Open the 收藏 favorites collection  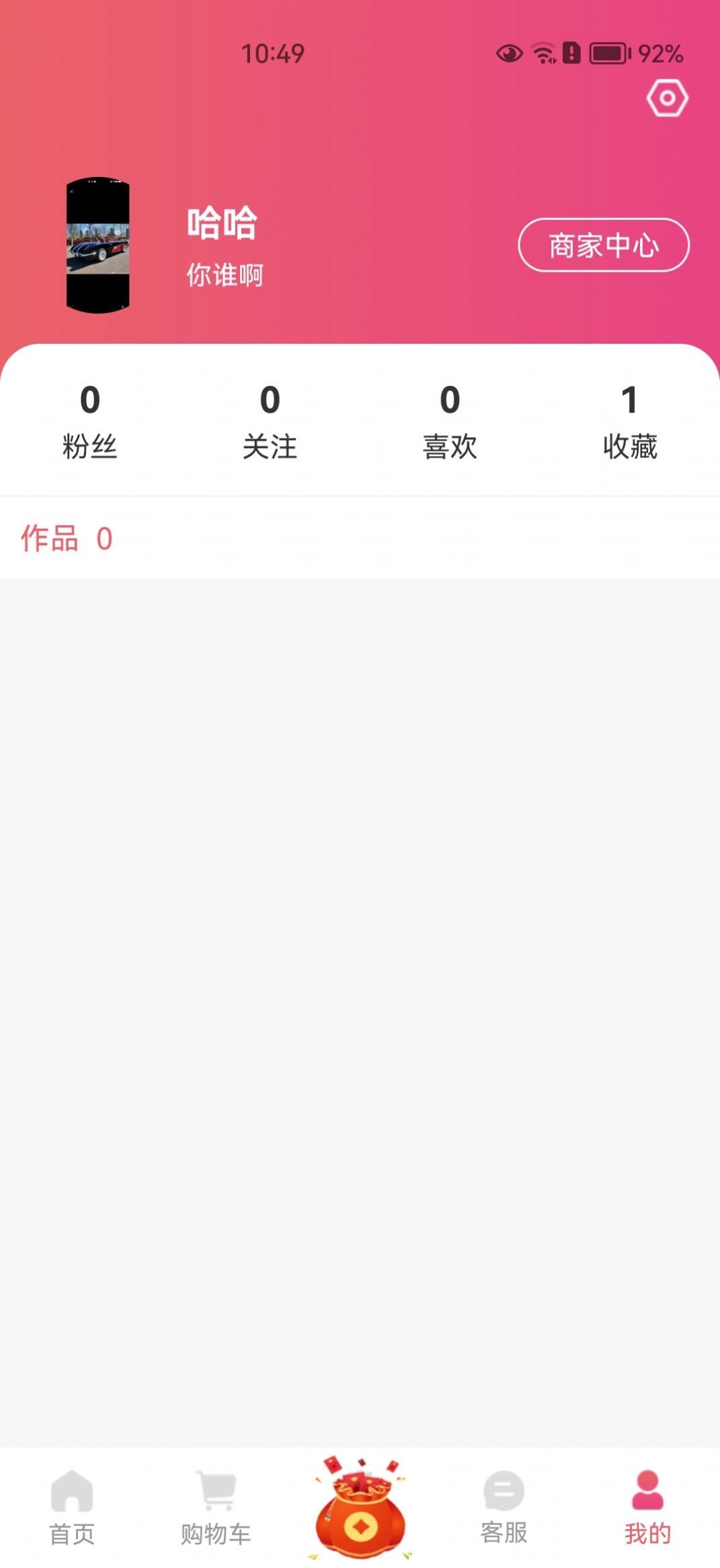click(x=629, y=421)
